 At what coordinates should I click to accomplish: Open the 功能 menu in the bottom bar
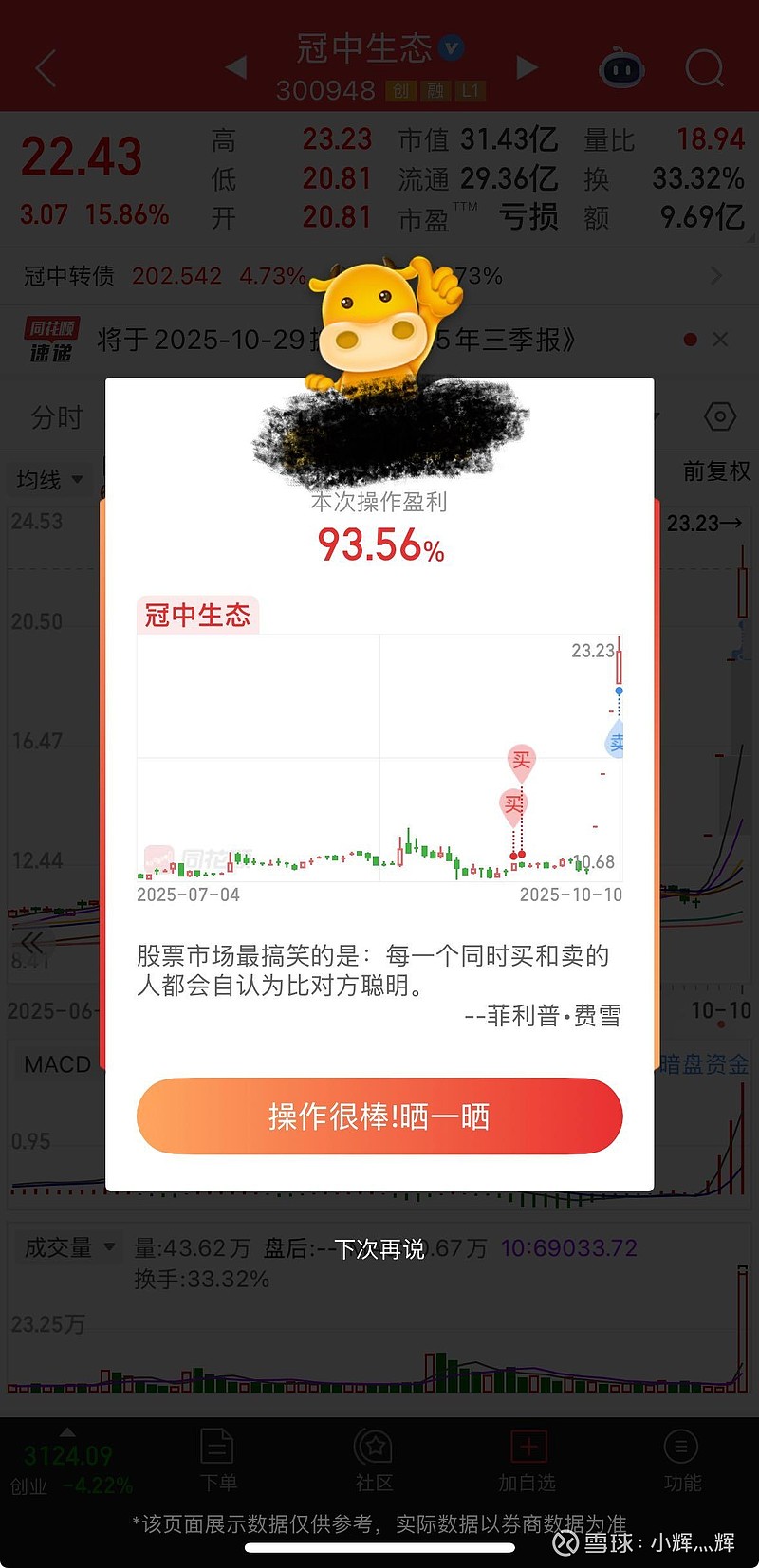(x=681, y=1460)
